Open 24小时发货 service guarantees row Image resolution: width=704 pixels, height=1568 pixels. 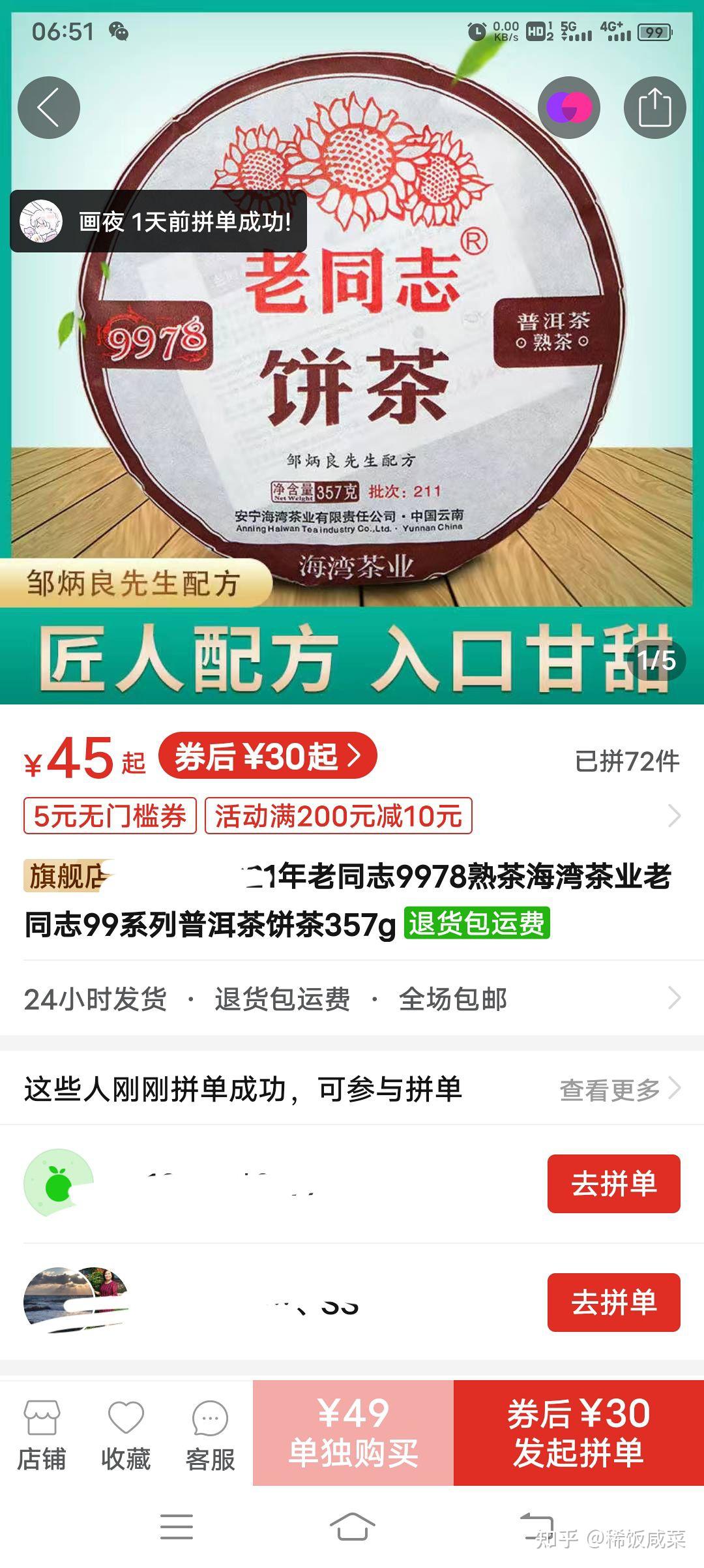click(352, 999)
